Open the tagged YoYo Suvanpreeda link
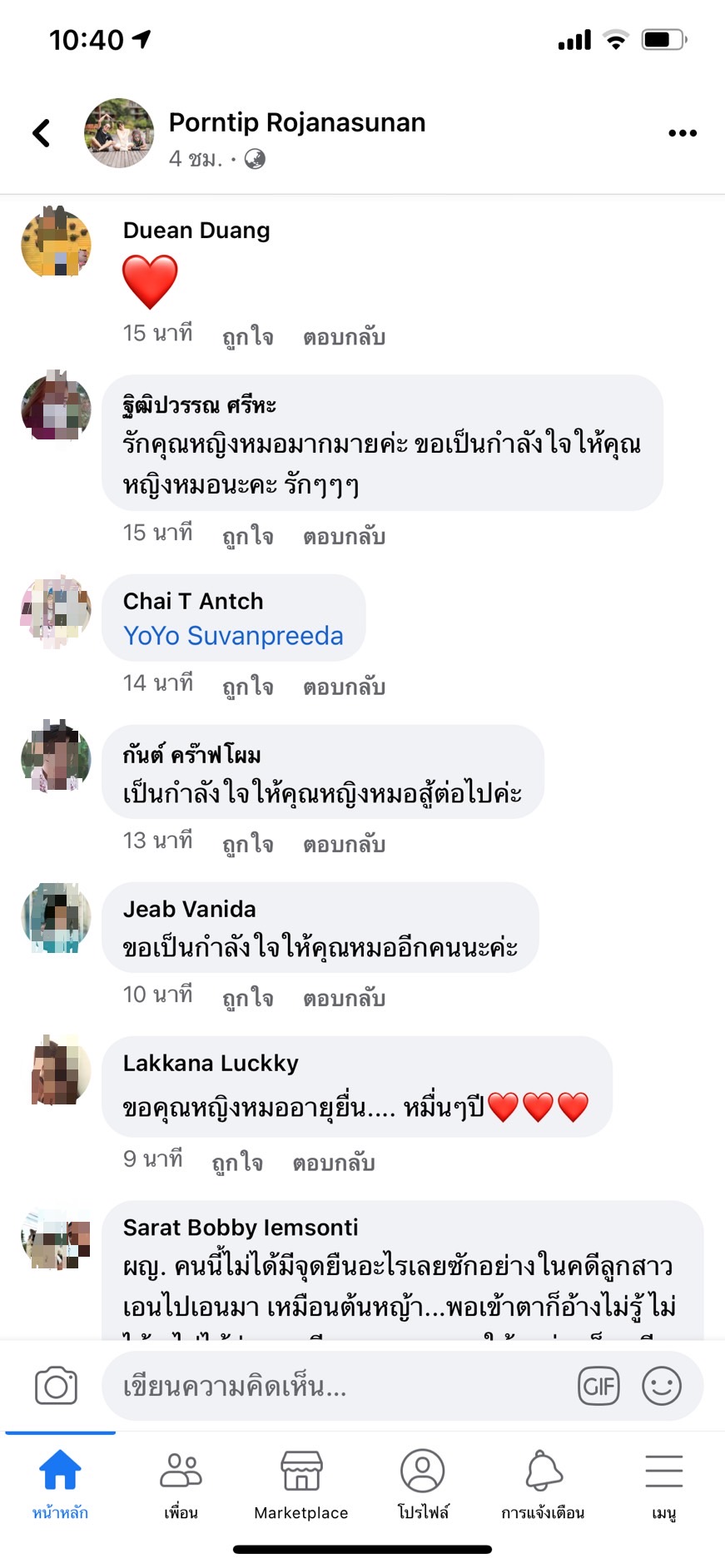Viewport: 725px width, 1568px height. click(233, 636)
